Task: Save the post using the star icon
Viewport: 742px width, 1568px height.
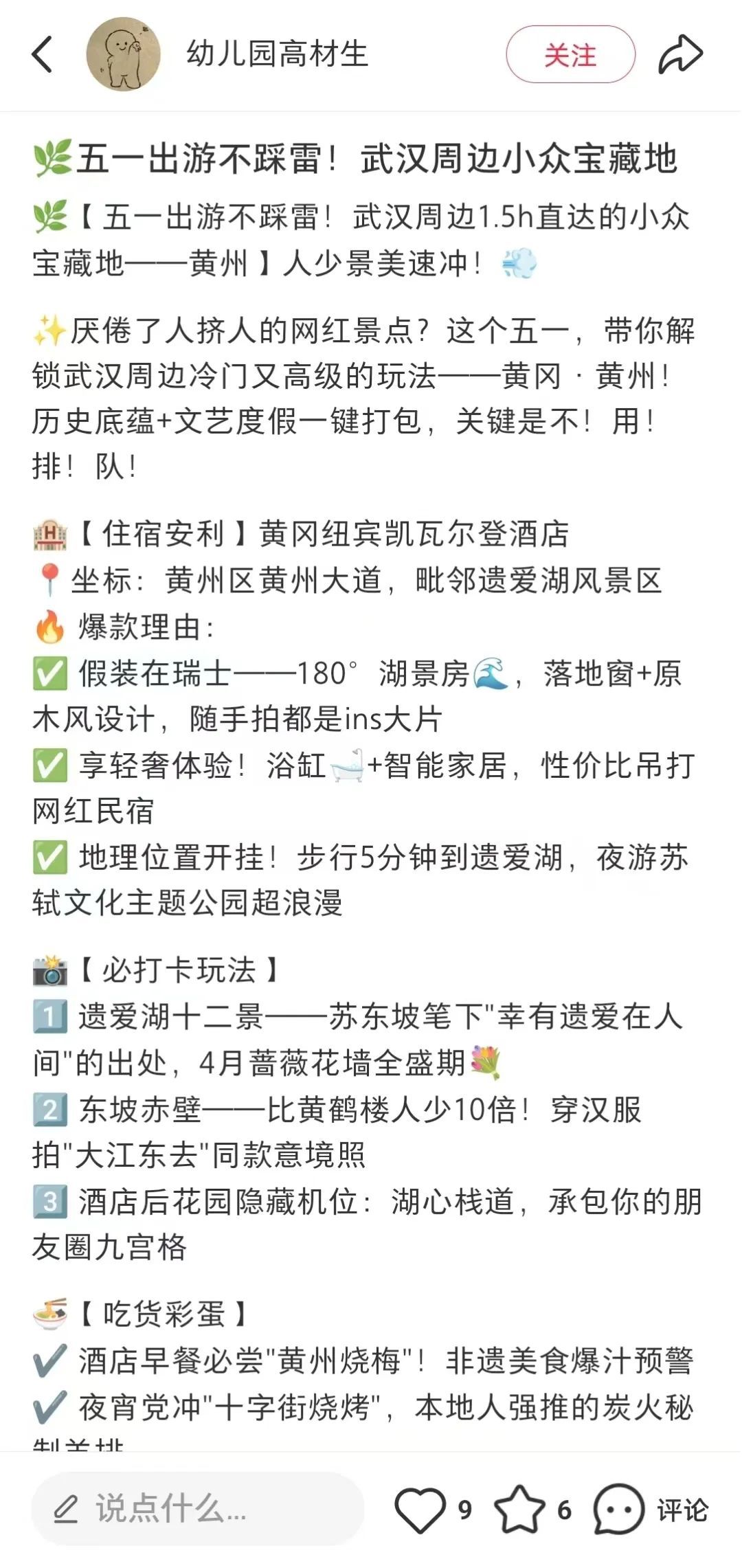Action: tap(520, 1509)
